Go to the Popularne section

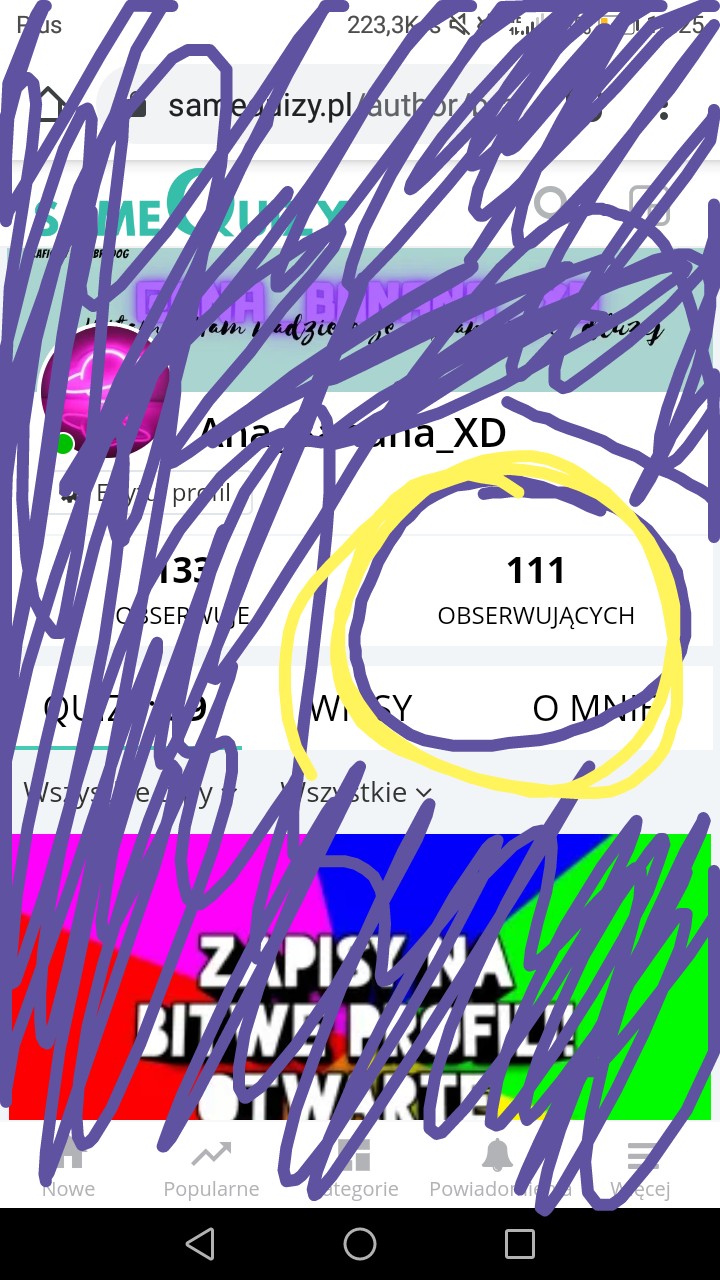(211, 1170)
